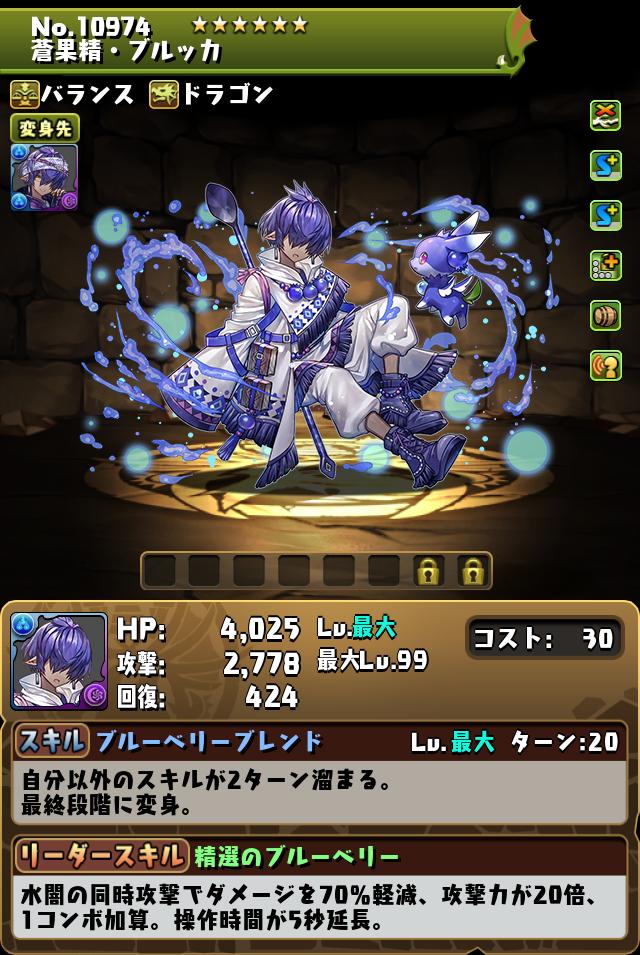Image resolution: width=640 pixels, height=955 pixels.
Task: Tap the ブルッカ monster portrait icon
Action: [x=58, y=660]
